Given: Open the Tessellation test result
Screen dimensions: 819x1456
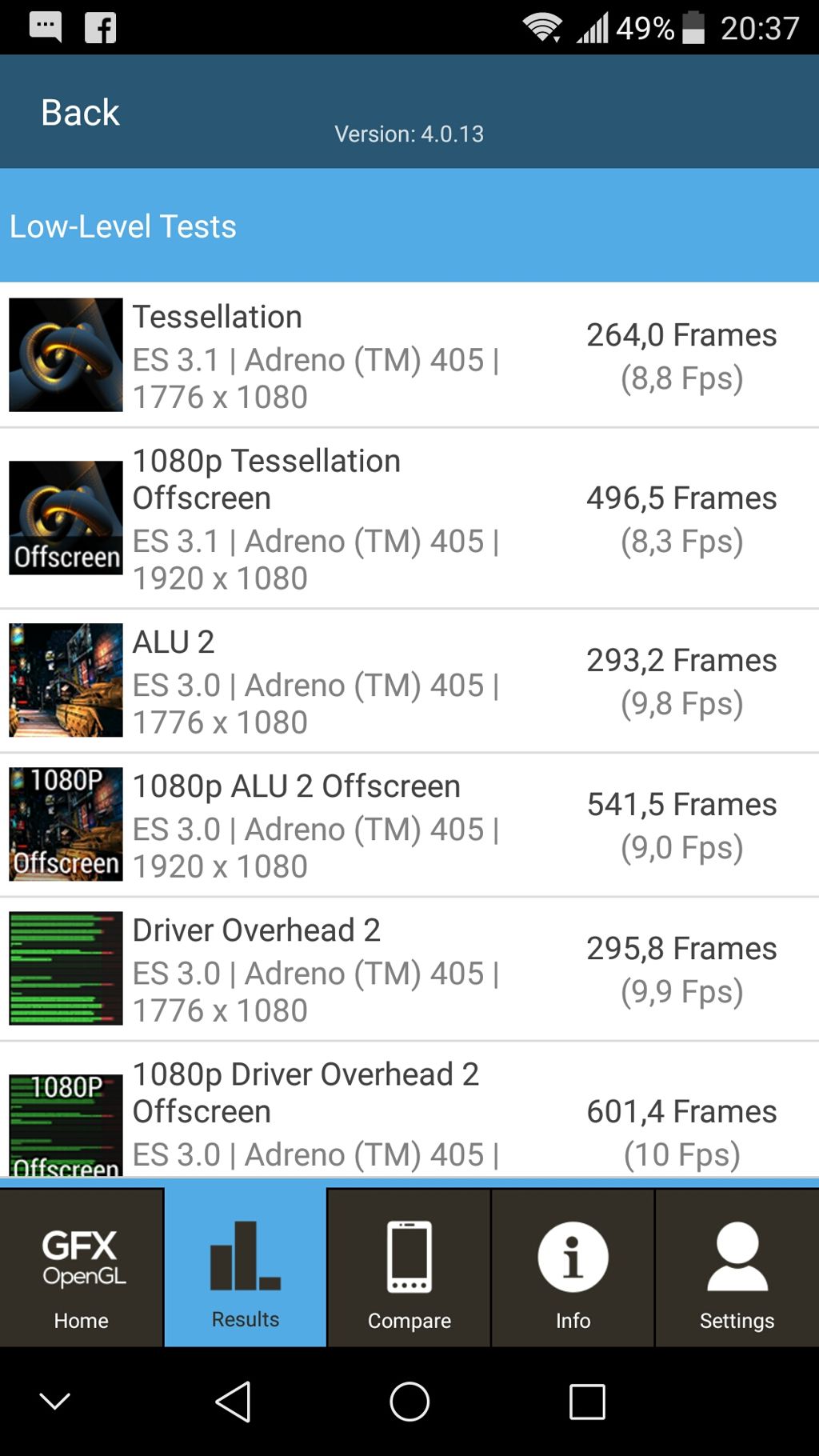Looking at the screenshot, I should [x=409, y=355].
